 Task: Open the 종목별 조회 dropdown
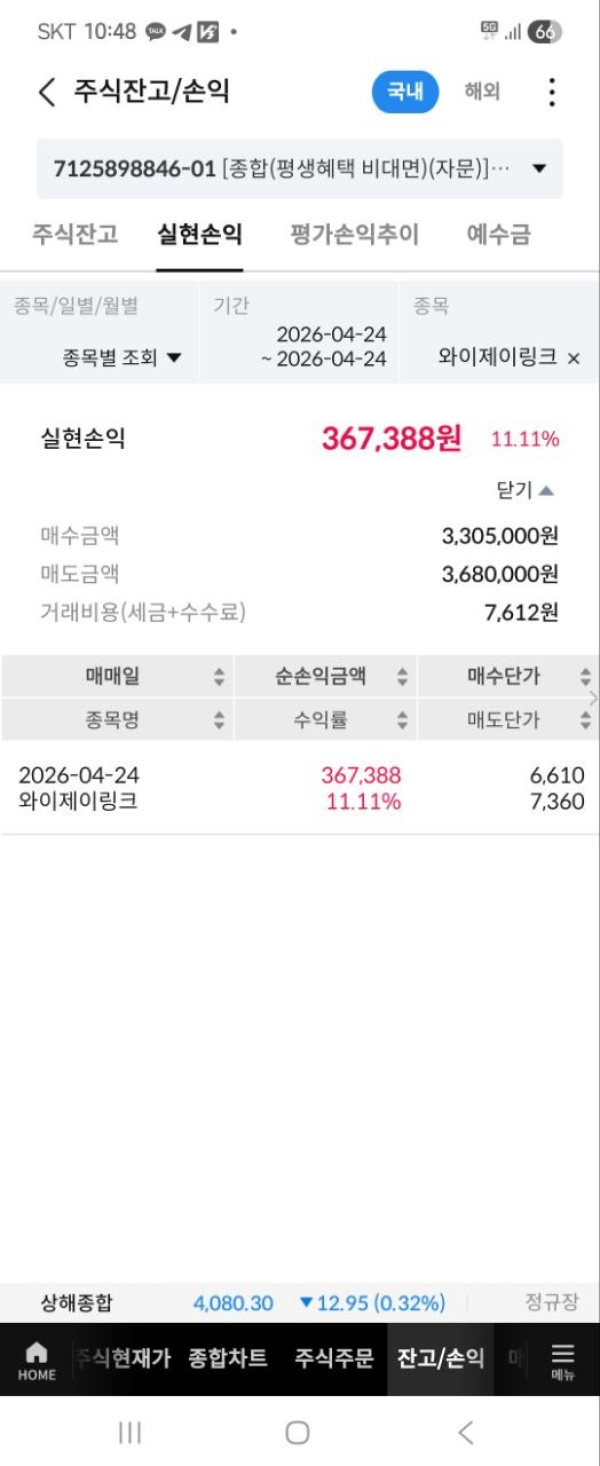pos(122,358)
